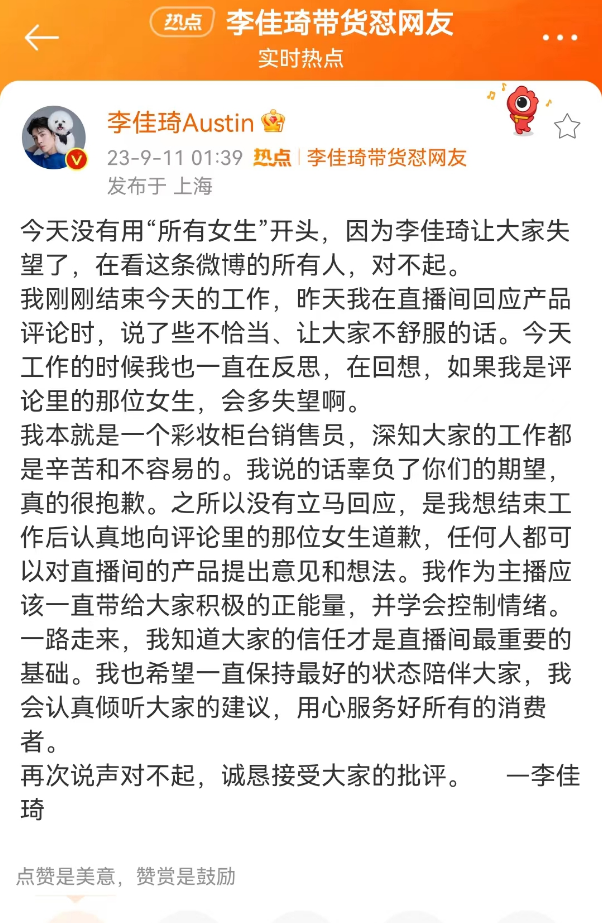This screenshot has height=923, width=605.
Task: Open 李佳琦Austin's profile avatar
Action: [x=54, y=137]
